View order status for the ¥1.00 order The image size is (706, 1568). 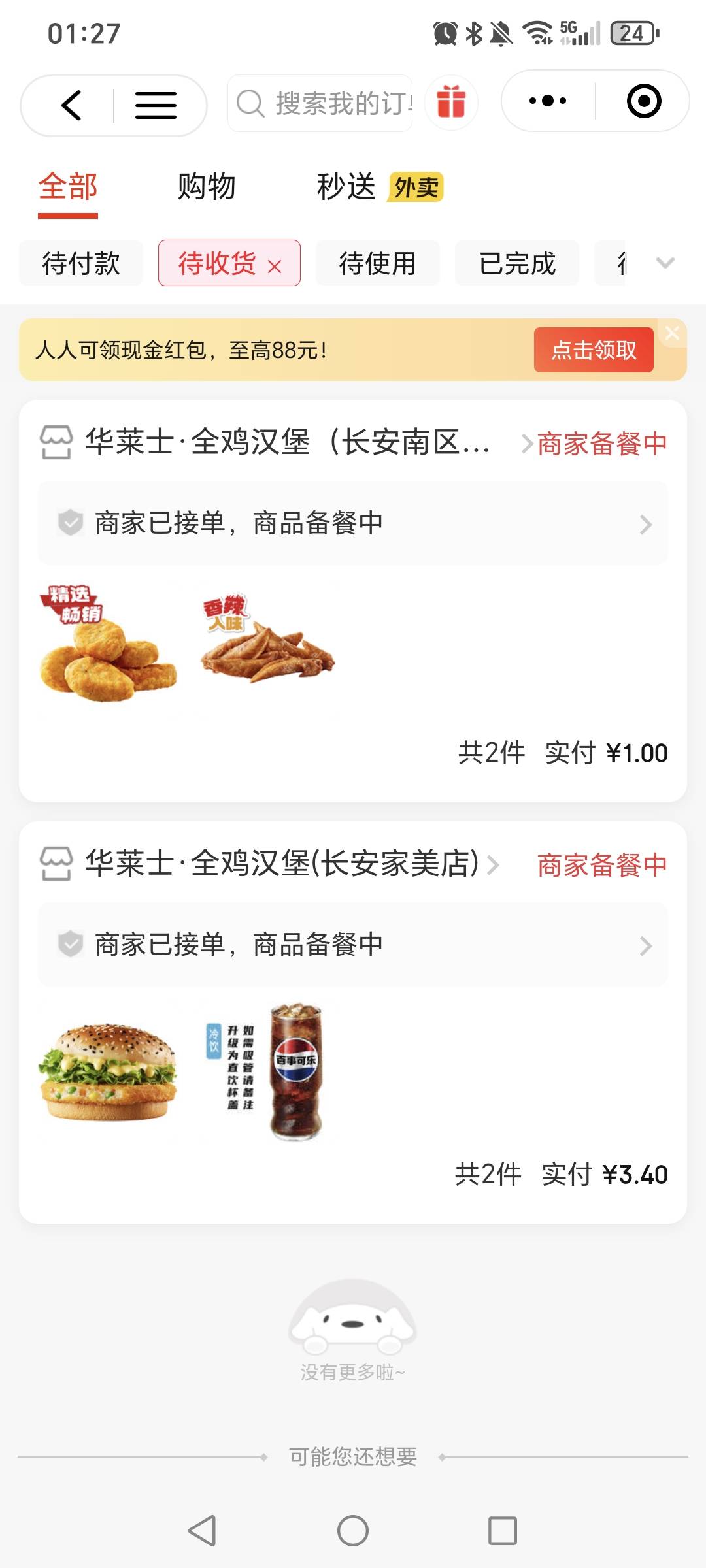click(x=353, y=523)
